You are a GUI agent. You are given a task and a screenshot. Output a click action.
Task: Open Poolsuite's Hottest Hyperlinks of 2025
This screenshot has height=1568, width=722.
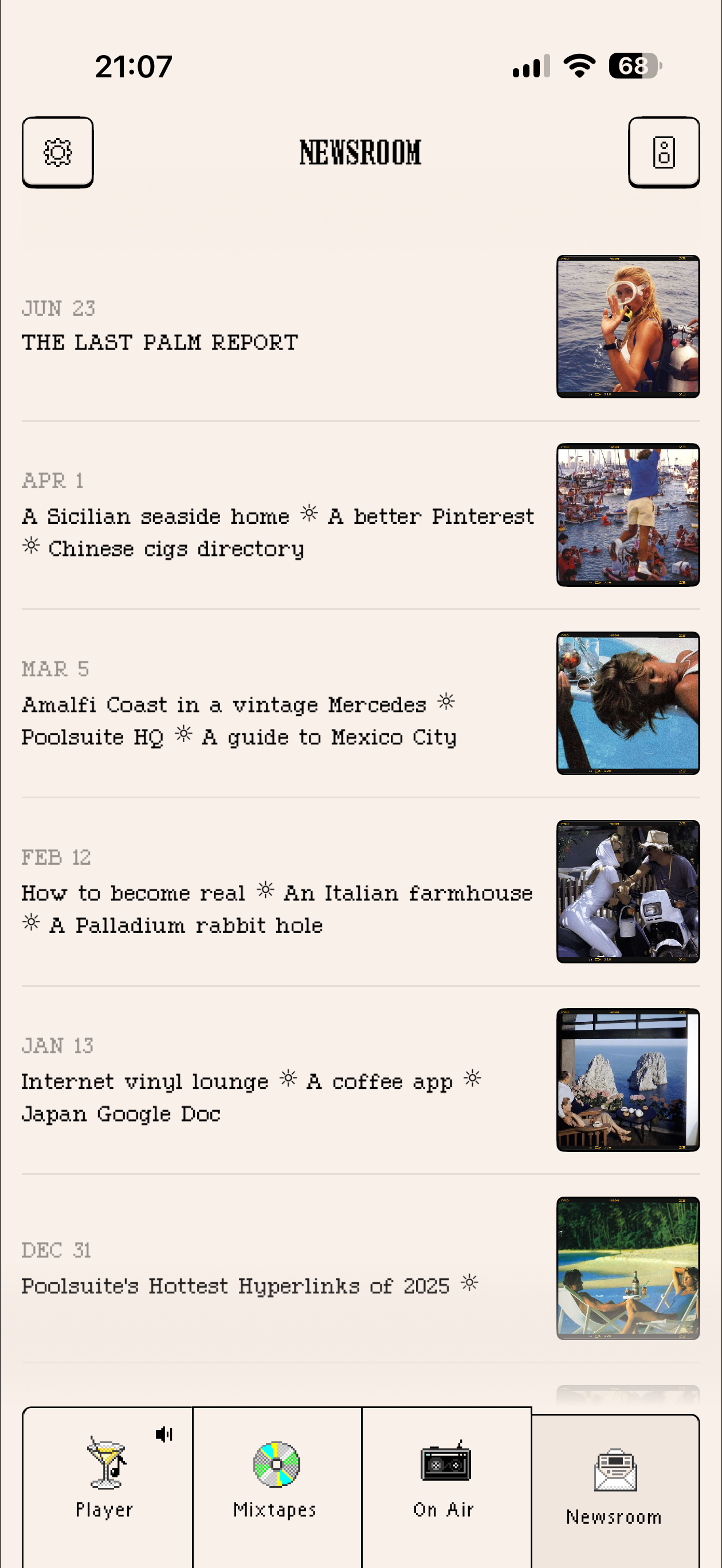pos(360,1268)
